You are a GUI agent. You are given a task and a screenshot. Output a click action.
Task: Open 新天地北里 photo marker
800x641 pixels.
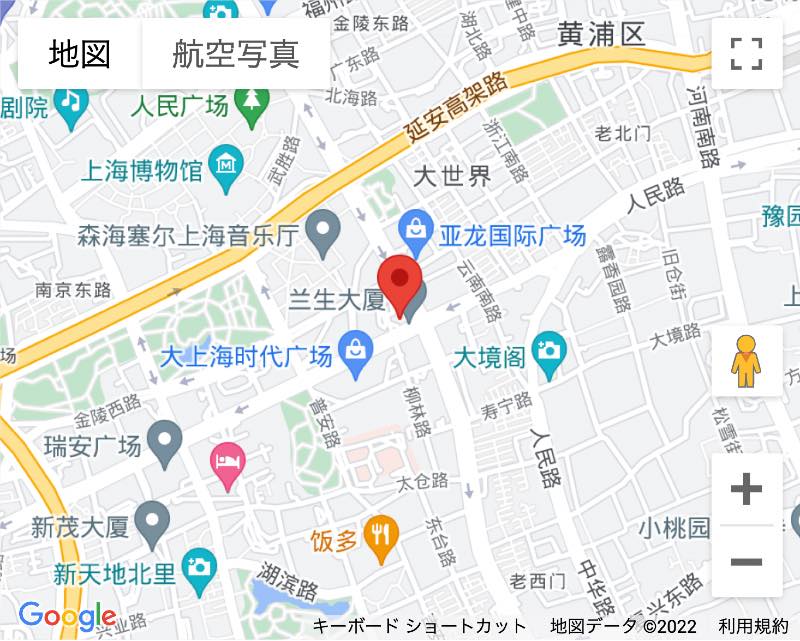click(200, 566)
